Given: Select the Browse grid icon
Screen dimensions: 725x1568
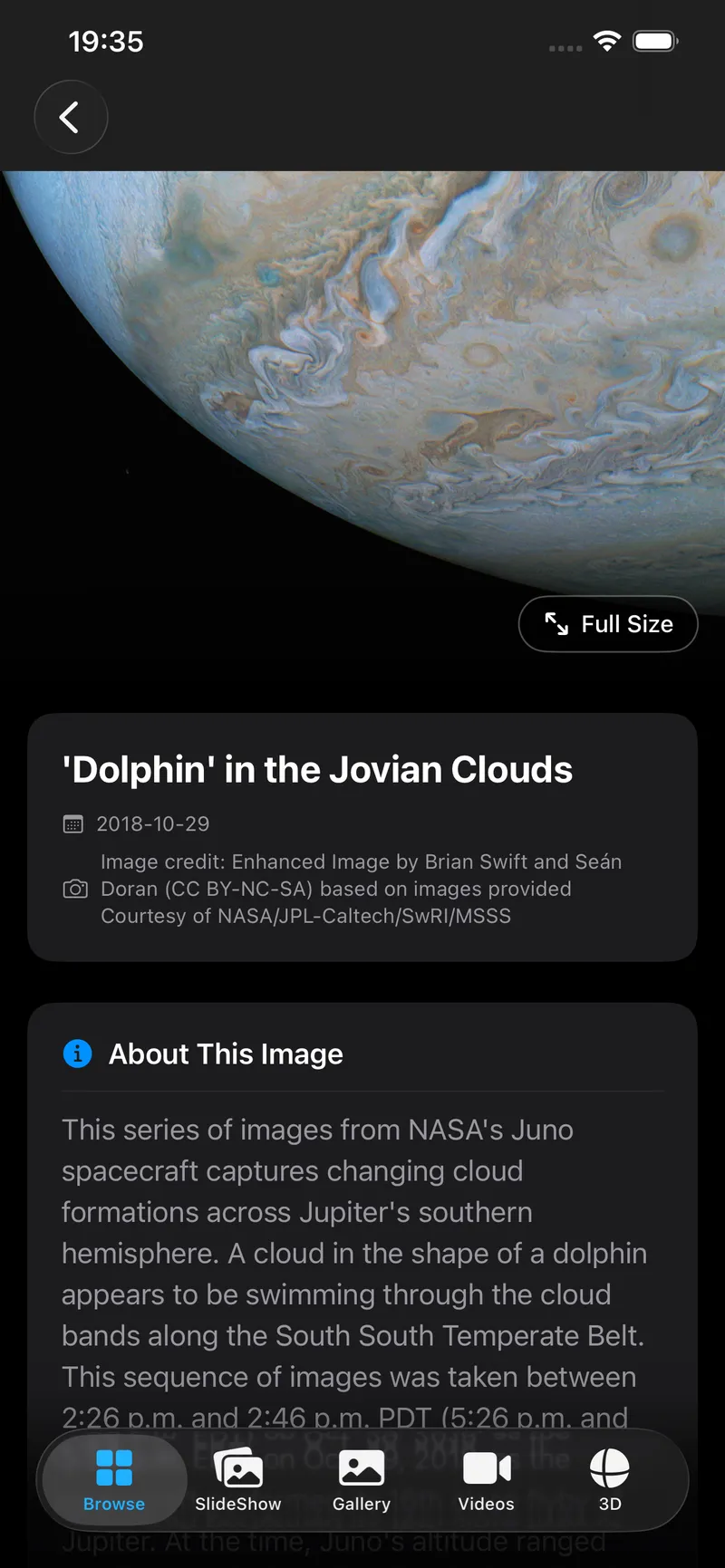Looking at the screenshot, I should tap(112, 1465).
